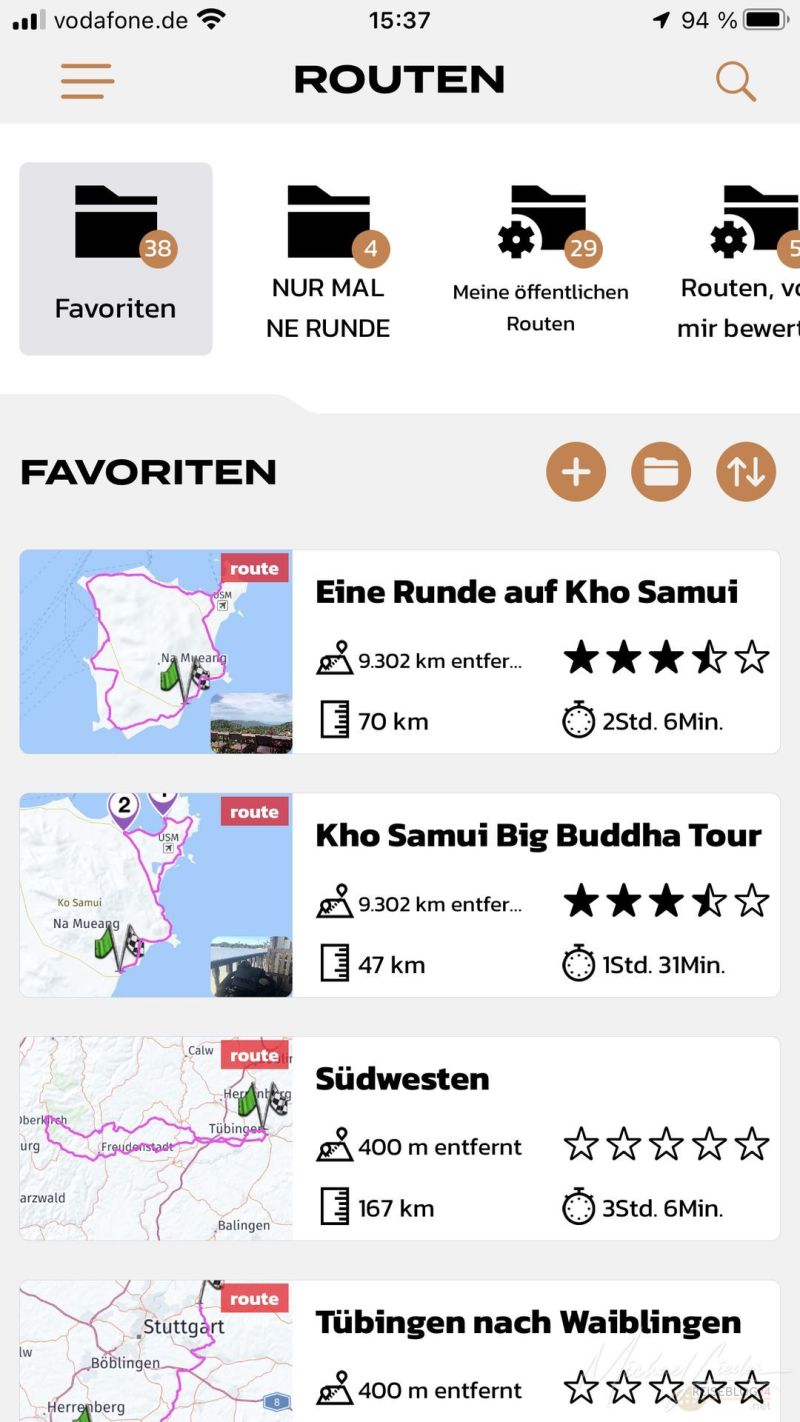
Task: Tap the folder button beside FAVORITEN
Action: pos(661,471)
